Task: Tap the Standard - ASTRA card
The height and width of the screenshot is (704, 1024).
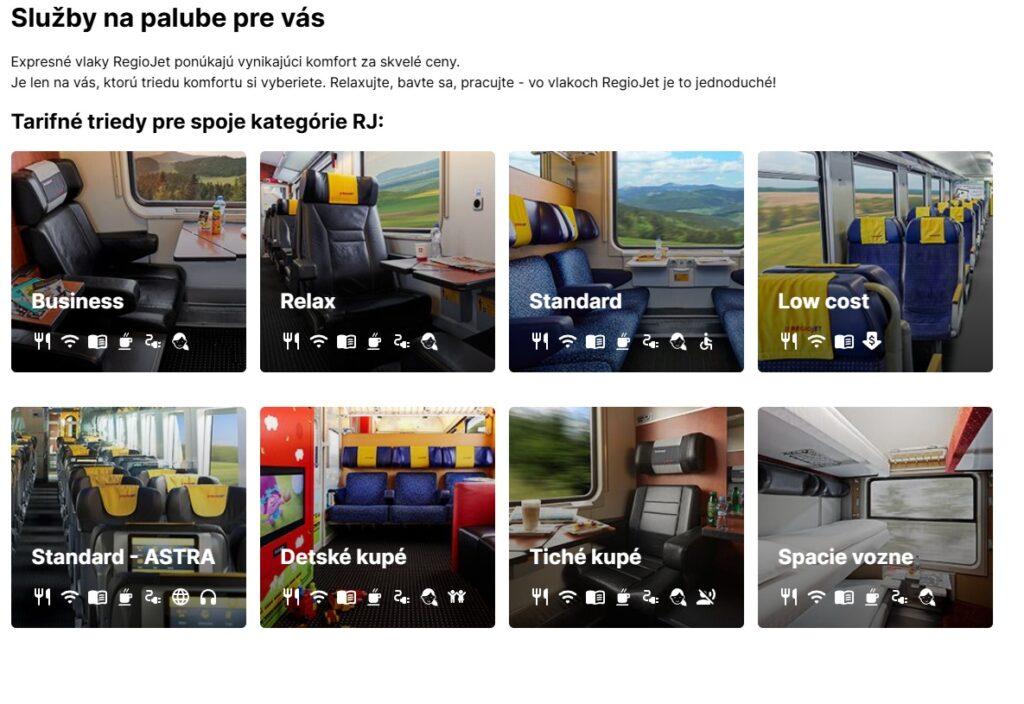Action: [x=128, y=517]
